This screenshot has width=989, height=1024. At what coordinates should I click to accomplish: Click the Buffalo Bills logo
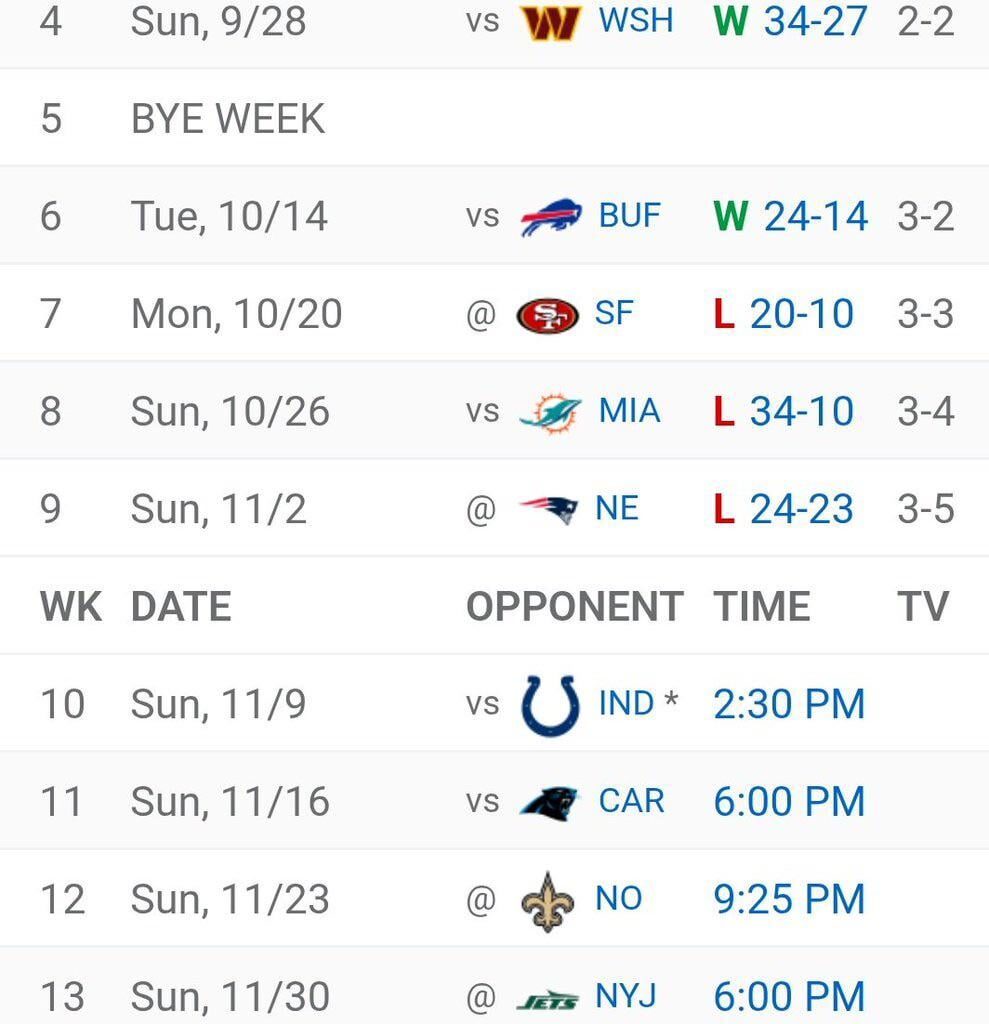point(549,214)
